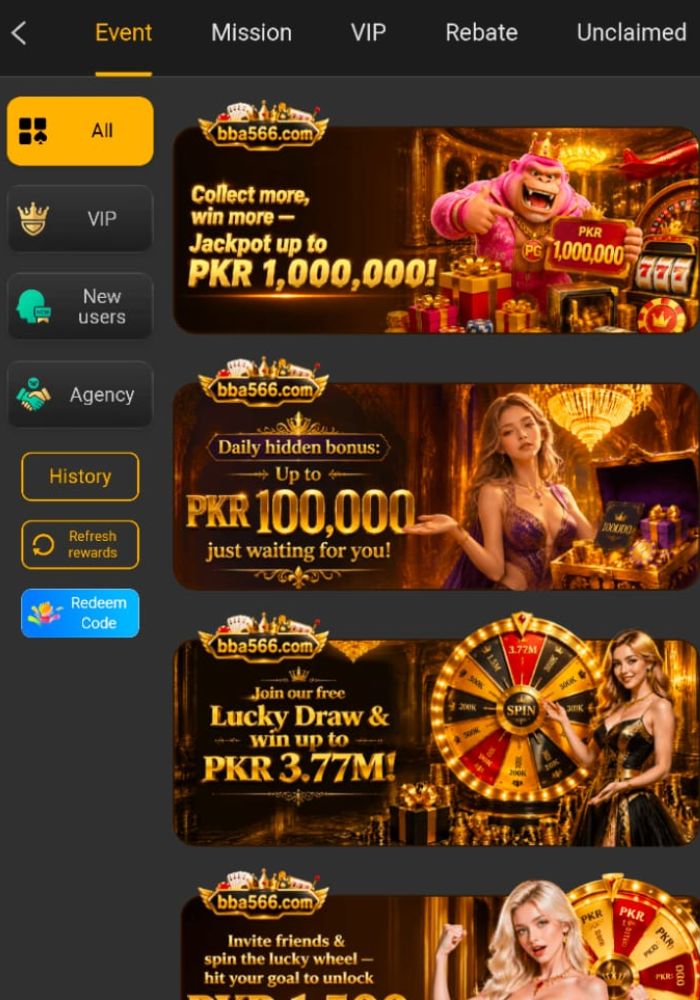
Task: Open the Unclaimed tab
Action: pos(631,33)
